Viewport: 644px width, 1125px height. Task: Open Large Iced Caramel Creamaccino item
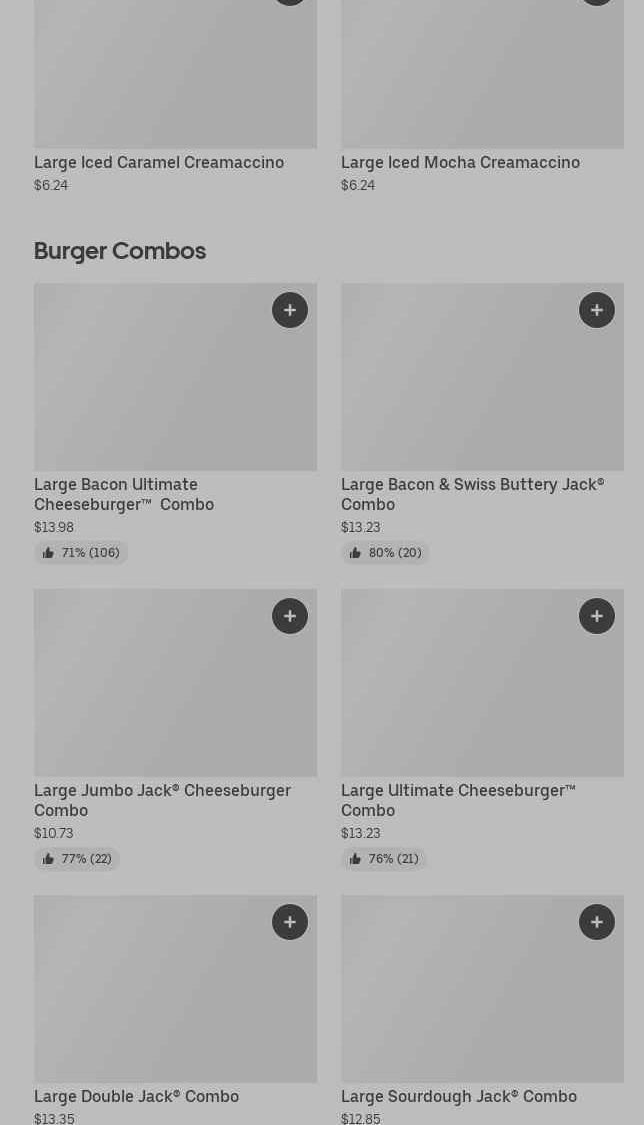(x=159, y=162)
